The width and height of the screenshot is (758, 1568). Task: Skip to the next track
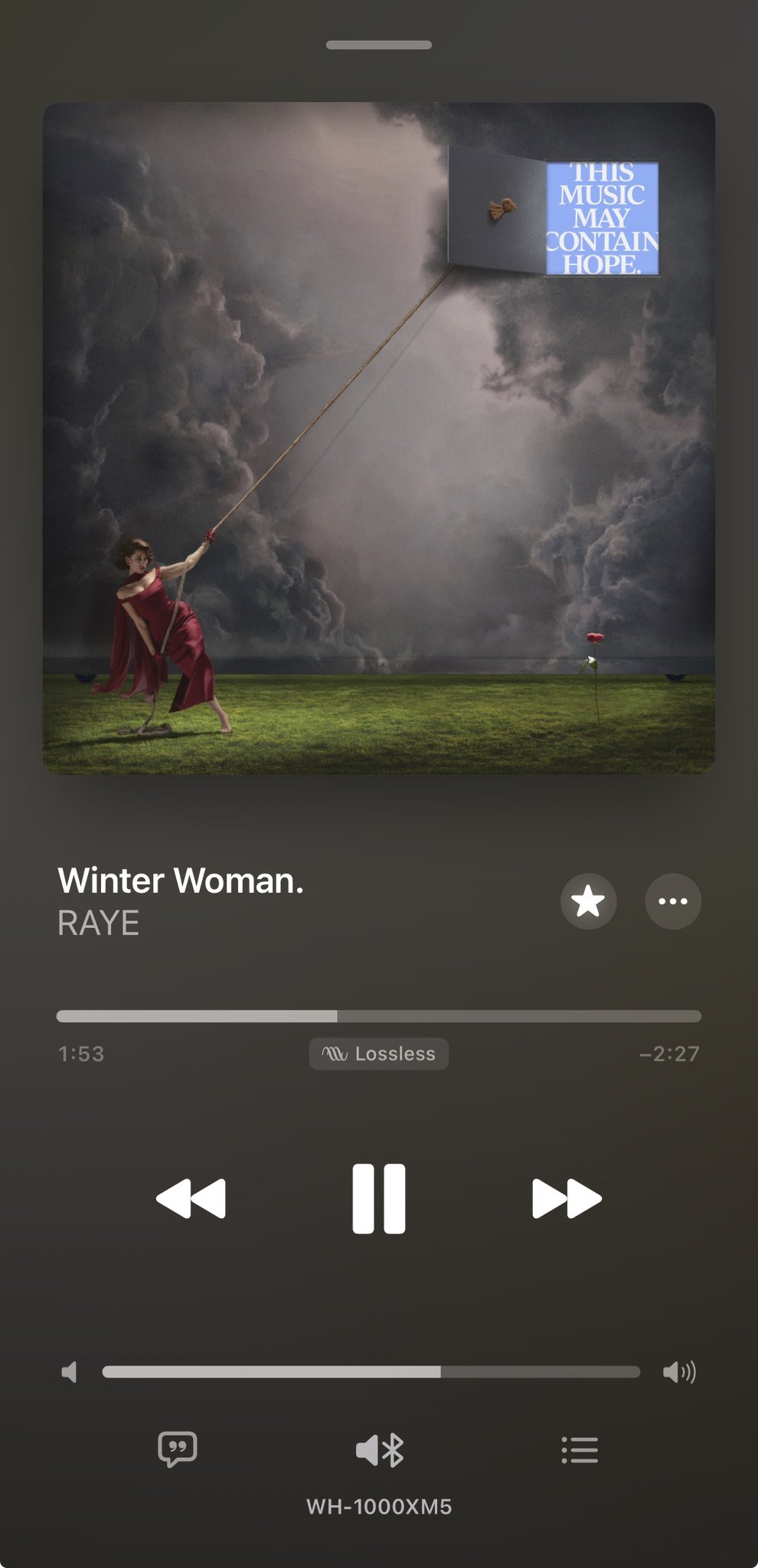pyautogui.click(x=567, y=1198)
